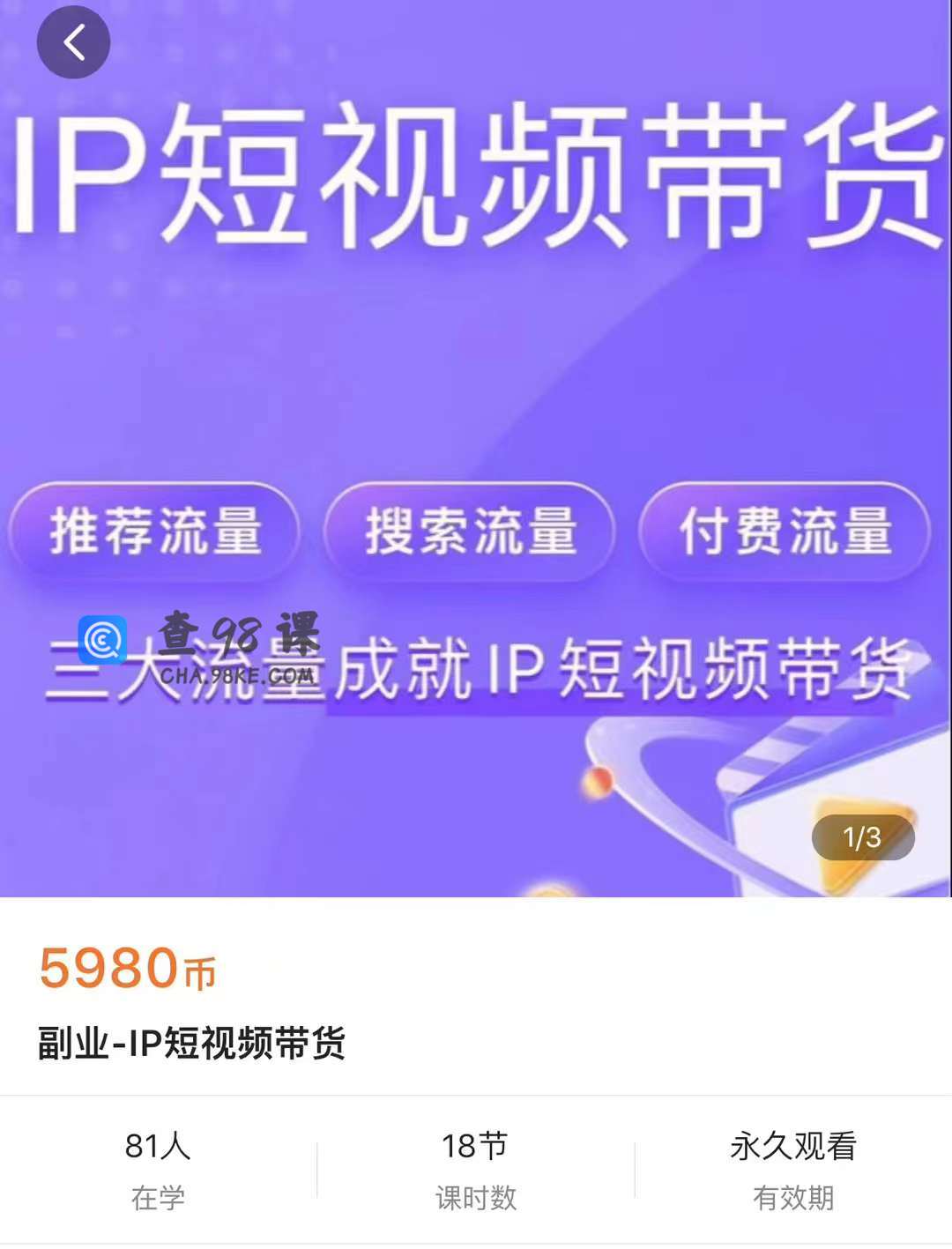952x1249 pixels.
Task: Open the course banner image
Action: (x=476, y=370)
